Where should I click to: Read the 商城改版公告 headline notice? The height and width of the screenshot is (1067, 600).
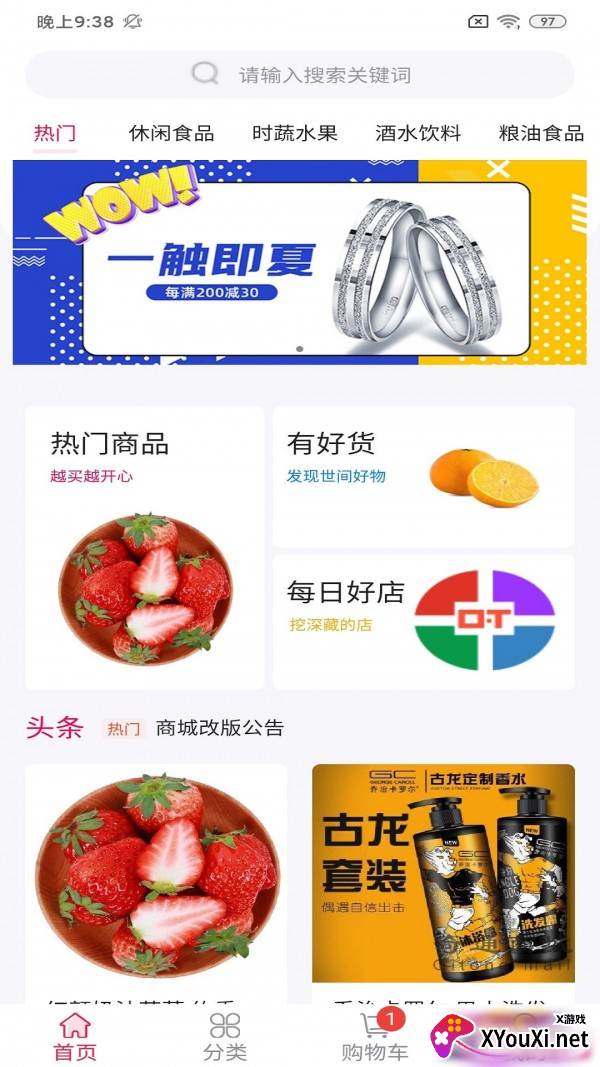click(x=220, y=728)
